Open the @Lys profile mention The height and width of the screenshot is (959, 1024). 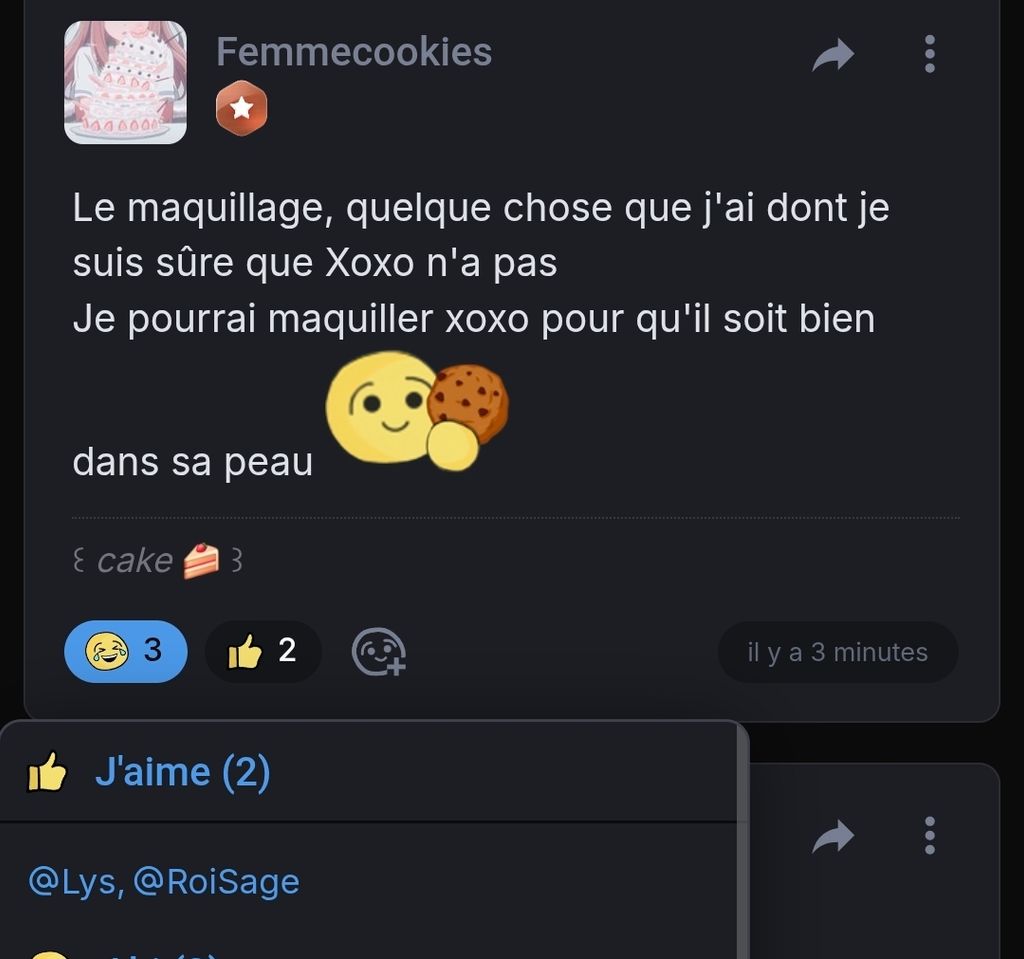[x=75, y=882]
